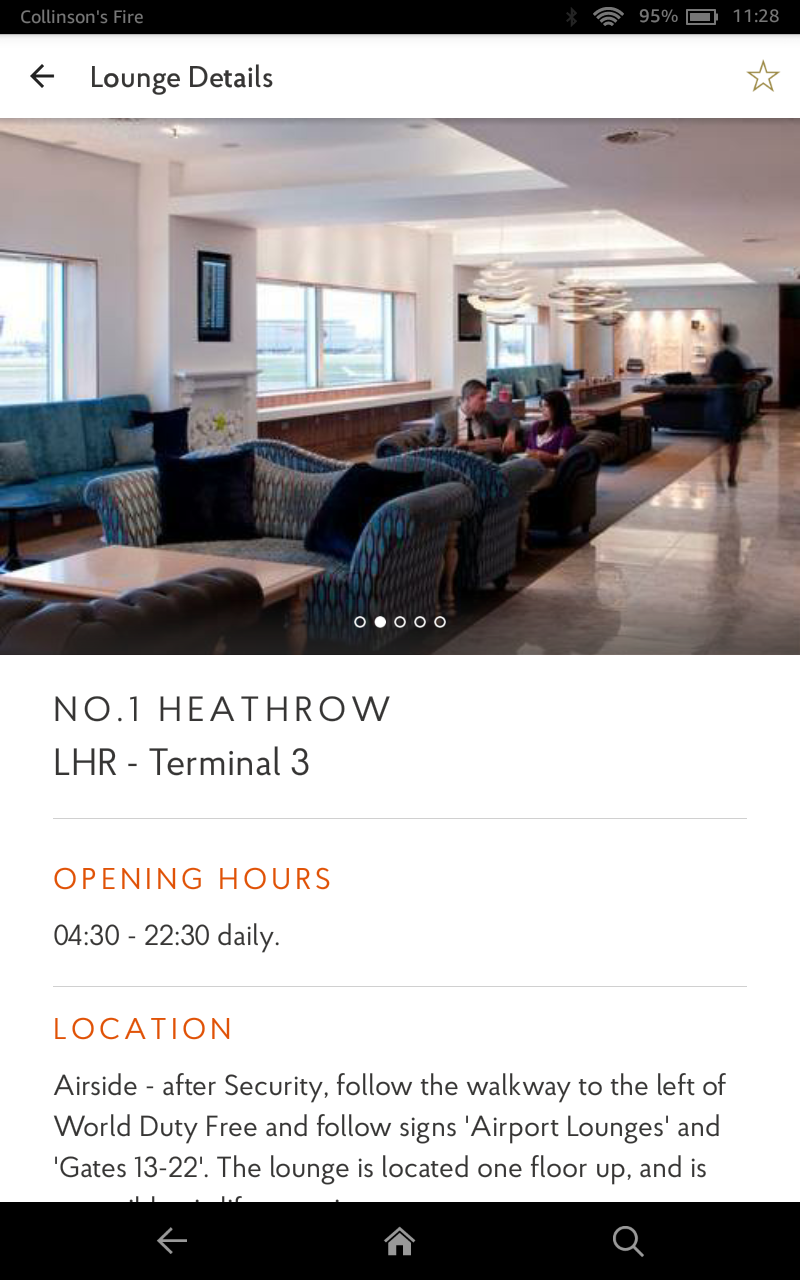Open the lounge photo carousel image
This screenshot has width=800, height=1280.
point(400,385)
